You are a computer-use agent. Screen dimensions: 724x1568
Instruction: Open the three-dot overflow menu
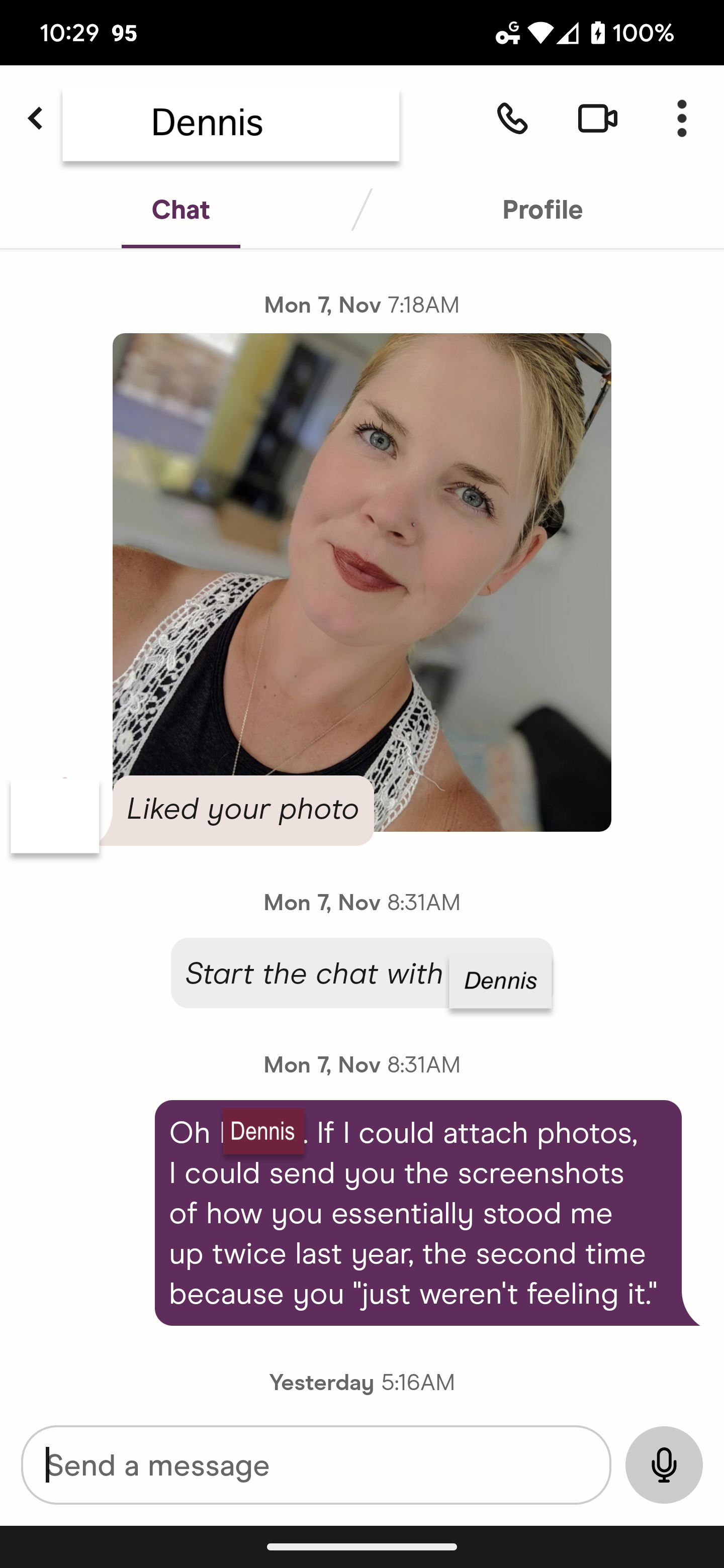pos(681,119)
